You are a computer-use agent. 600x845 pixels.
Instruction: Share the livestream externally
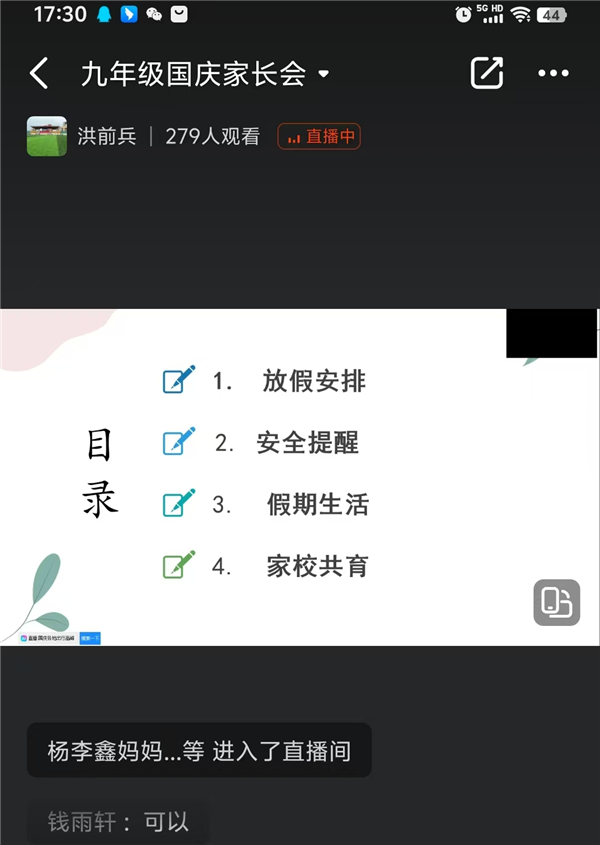[x=487, y=73]
